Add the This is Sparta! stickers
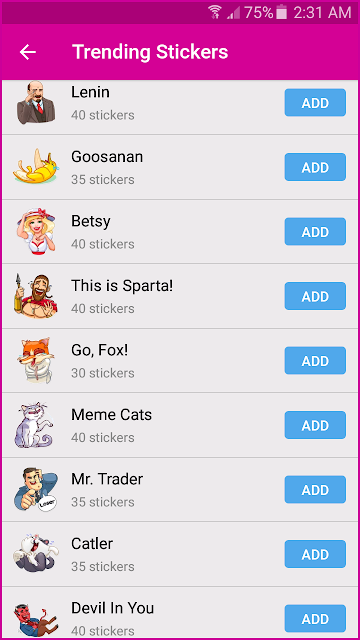Viewport: 360px width, 640px height. [x=315, y=296]
